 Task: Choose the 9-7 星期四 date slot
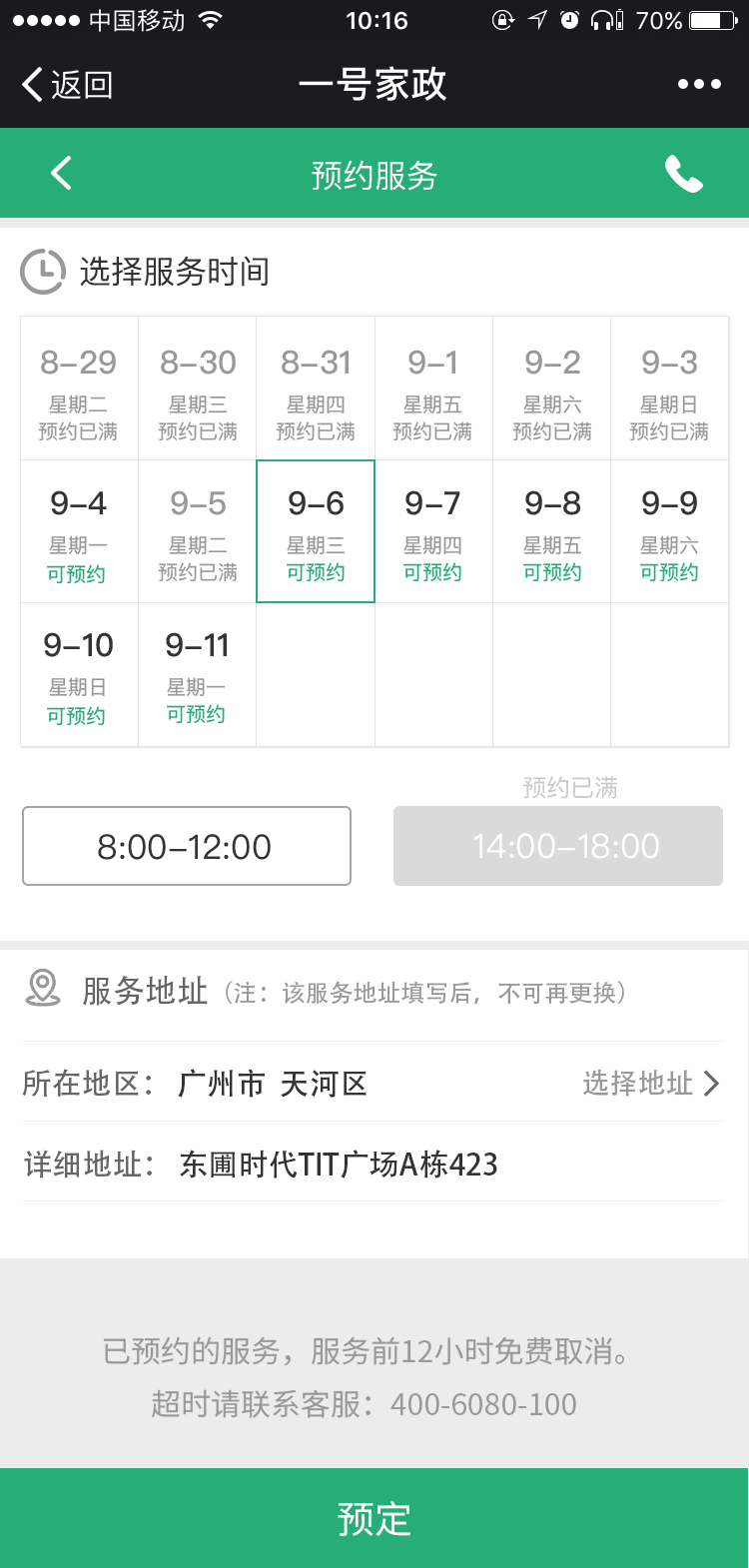click(433, 532)
